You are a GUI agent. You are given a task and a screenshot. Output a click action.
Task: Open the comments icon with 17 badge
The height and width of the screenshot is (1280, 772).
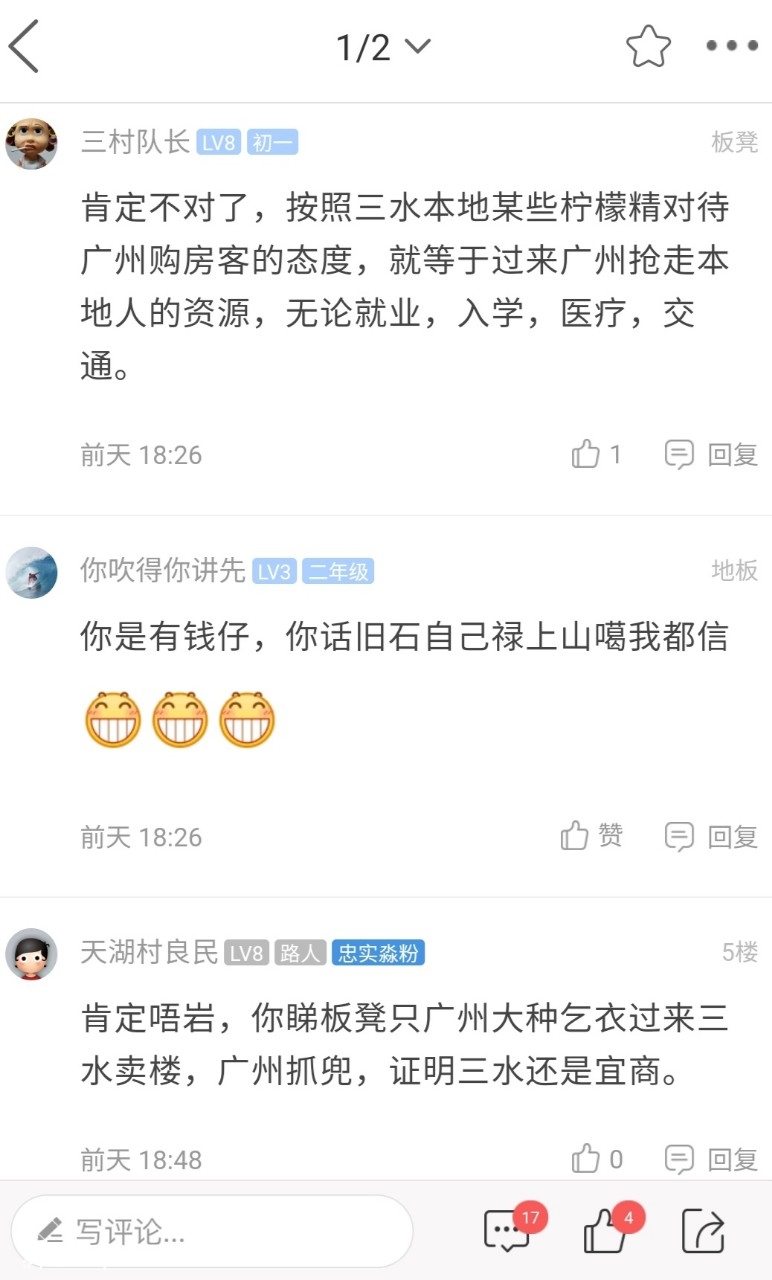(508, 1231)
